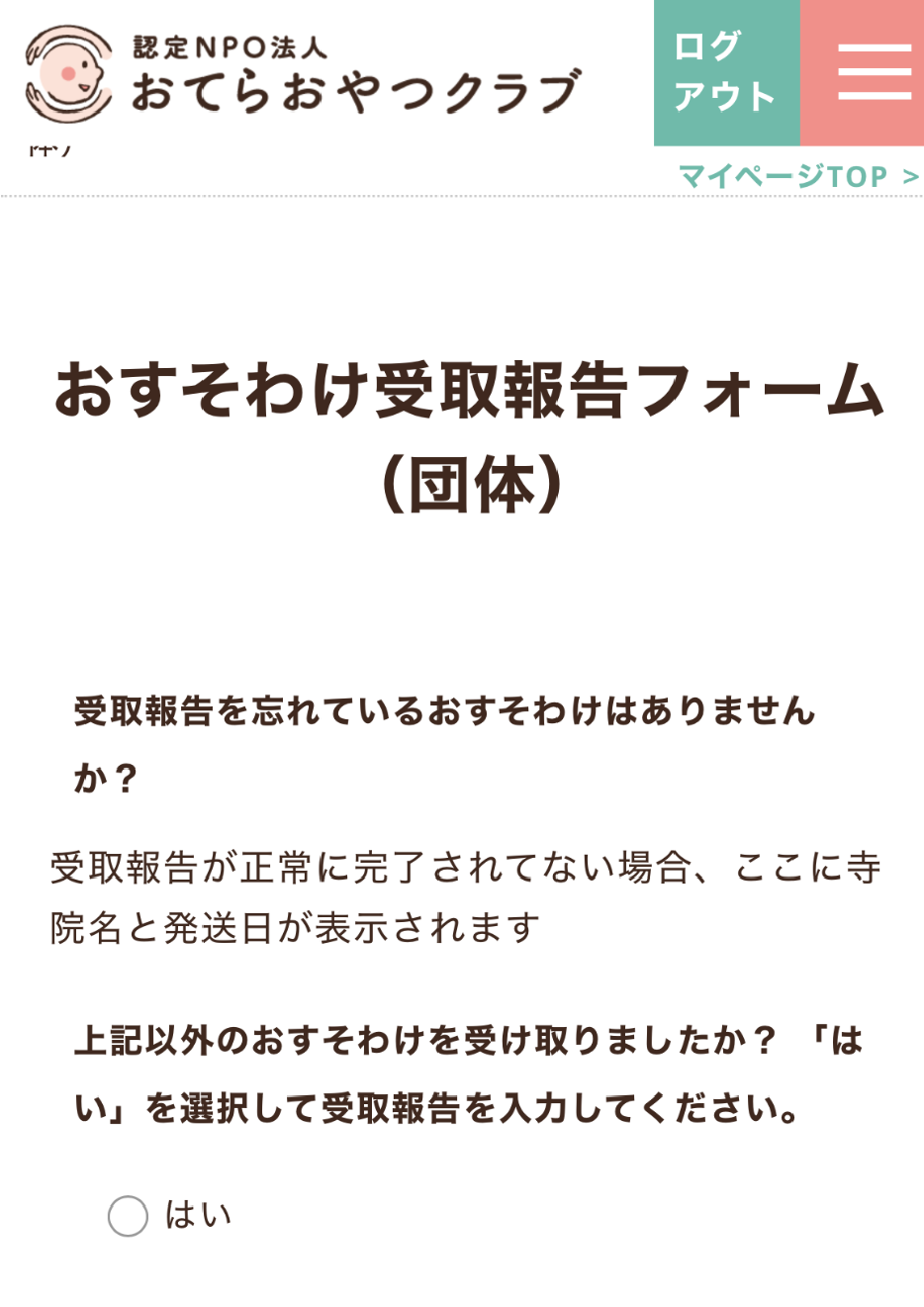Viewport: 924px width, 1307px height.
Task: Tap the ログアウト button
Action: click(725, 72)
